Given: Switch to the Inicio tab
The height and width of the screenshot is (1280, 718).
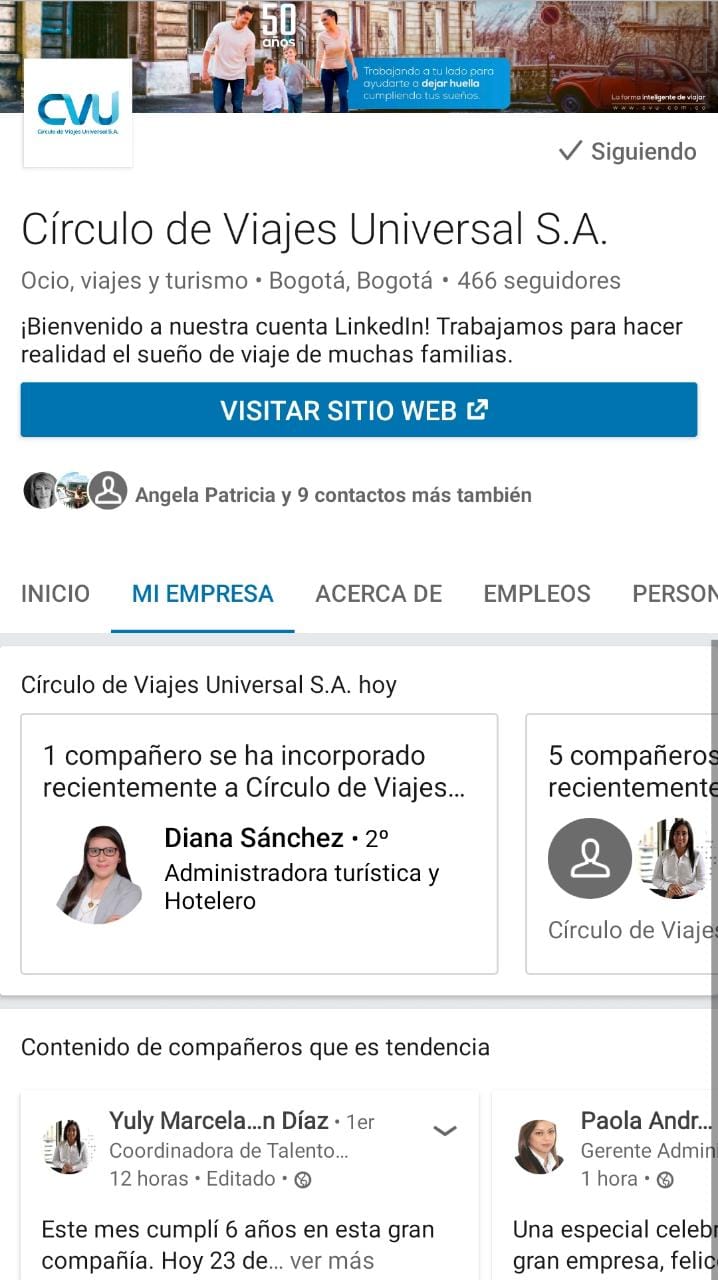Looking at the screenshot, I should 55,593.
